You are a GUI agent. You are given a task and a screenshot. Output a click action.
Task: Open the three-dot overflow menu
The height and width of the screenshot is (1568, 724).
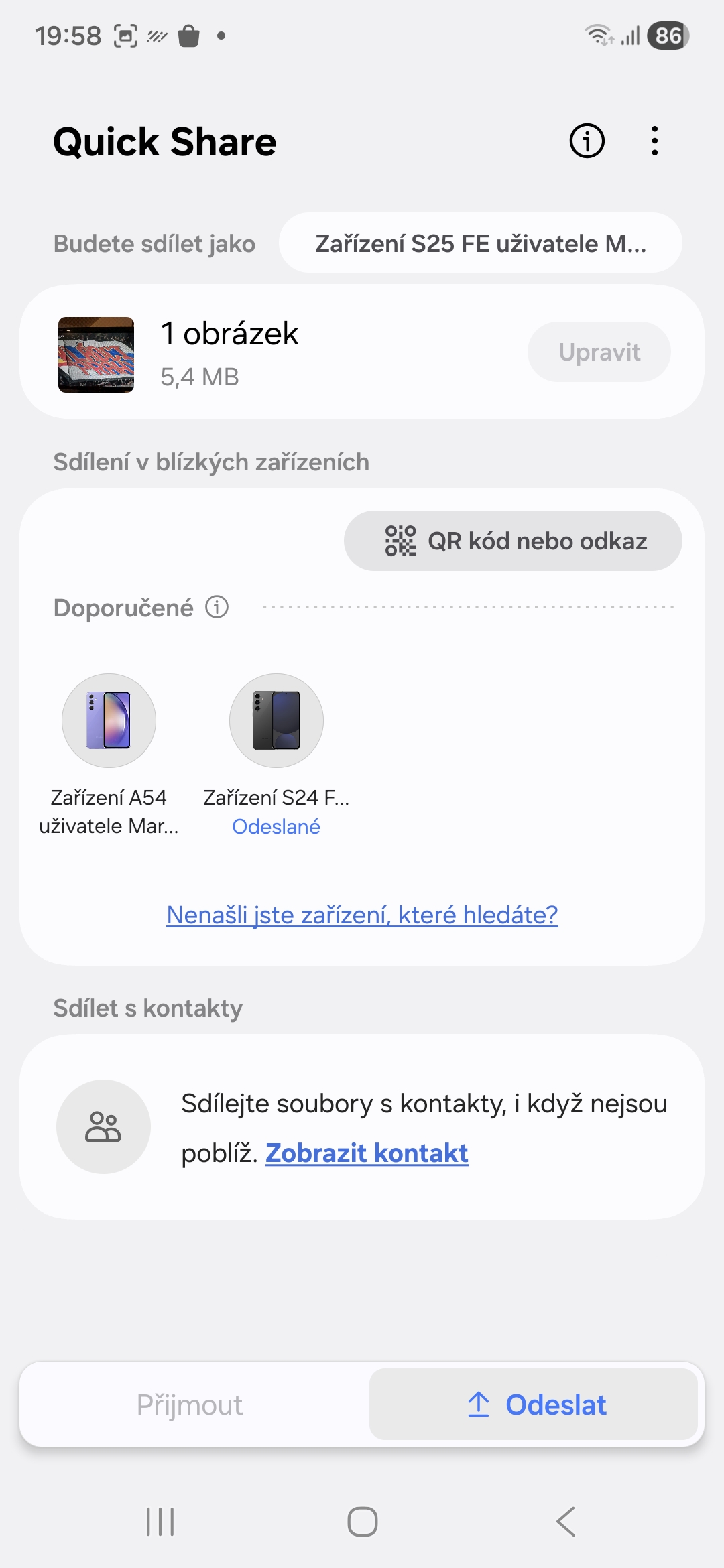[654, 141]
